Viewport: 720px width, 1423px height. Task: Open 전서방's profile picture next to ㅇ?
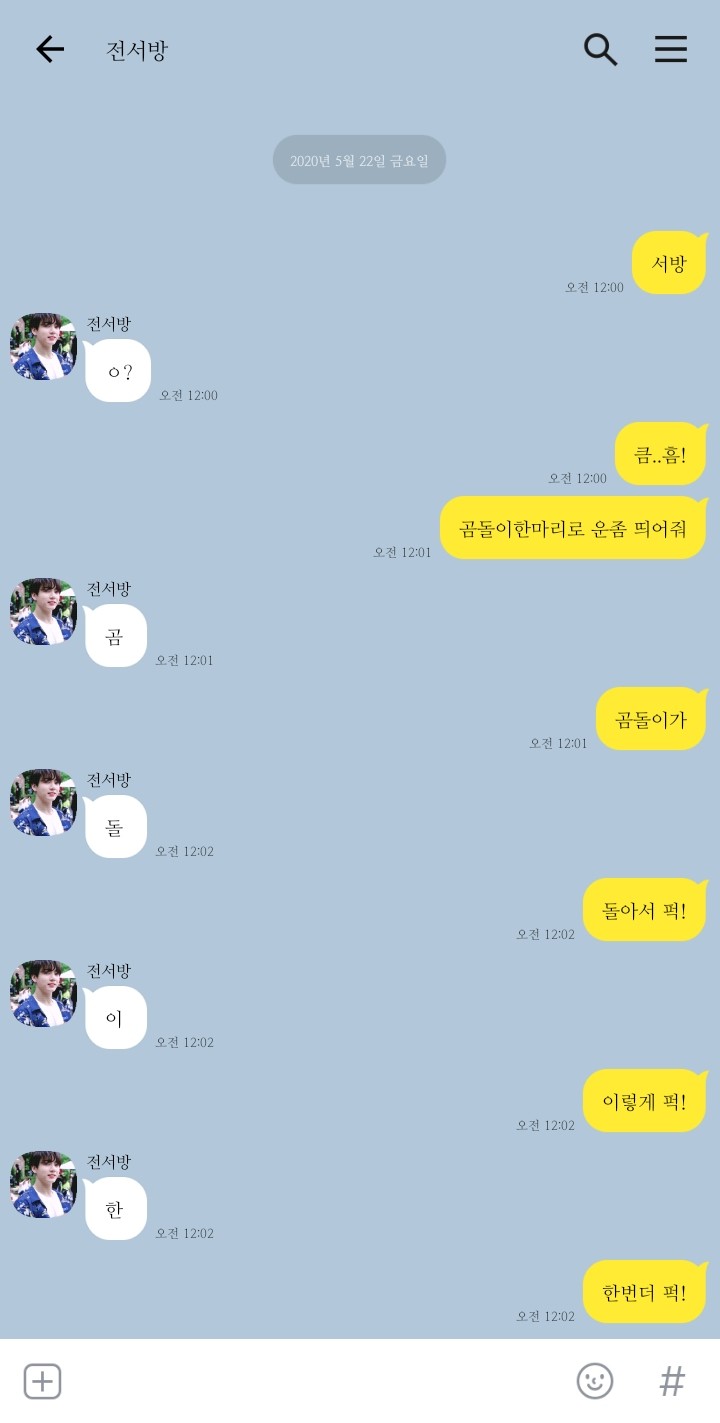43,347
